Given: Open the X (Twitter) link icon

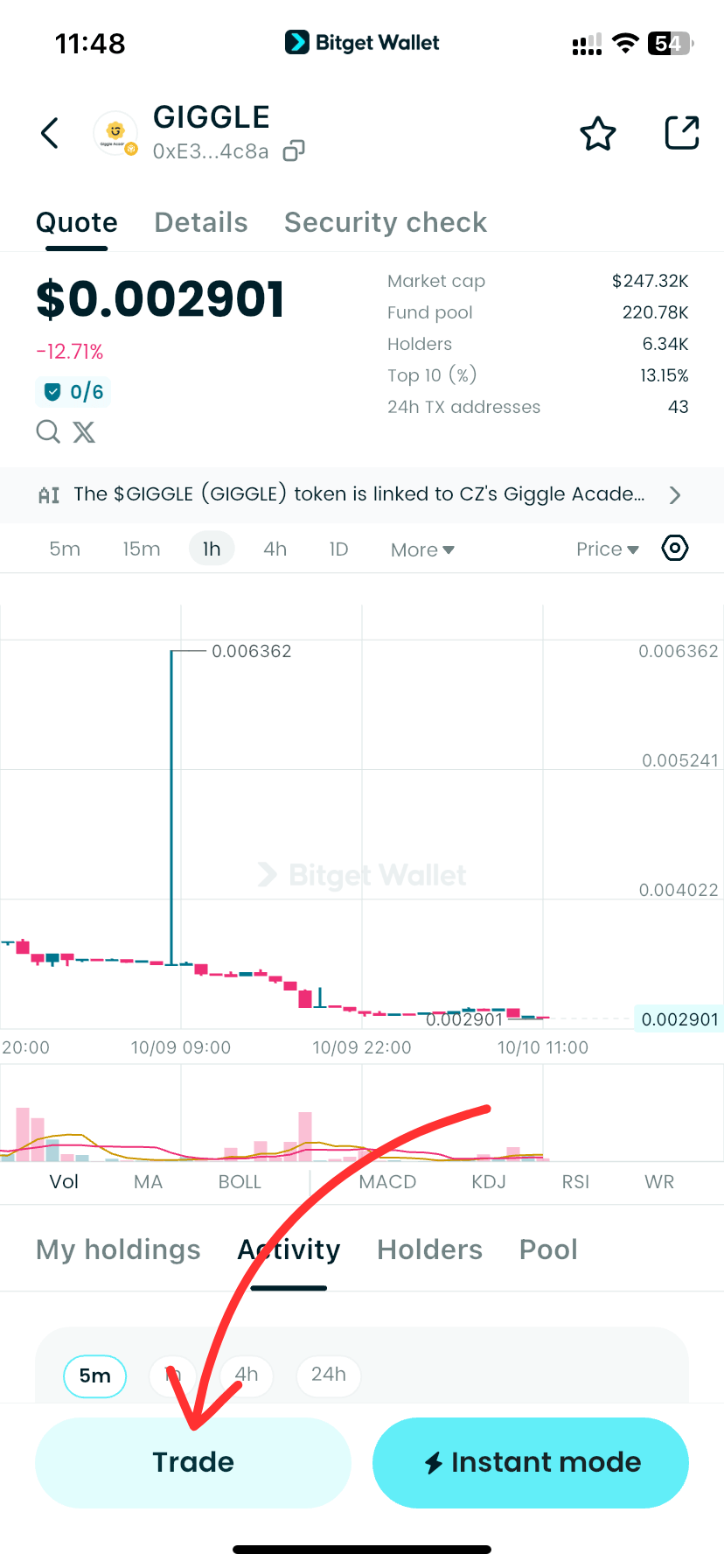Looking at the screenshot, I should [84, 431].
